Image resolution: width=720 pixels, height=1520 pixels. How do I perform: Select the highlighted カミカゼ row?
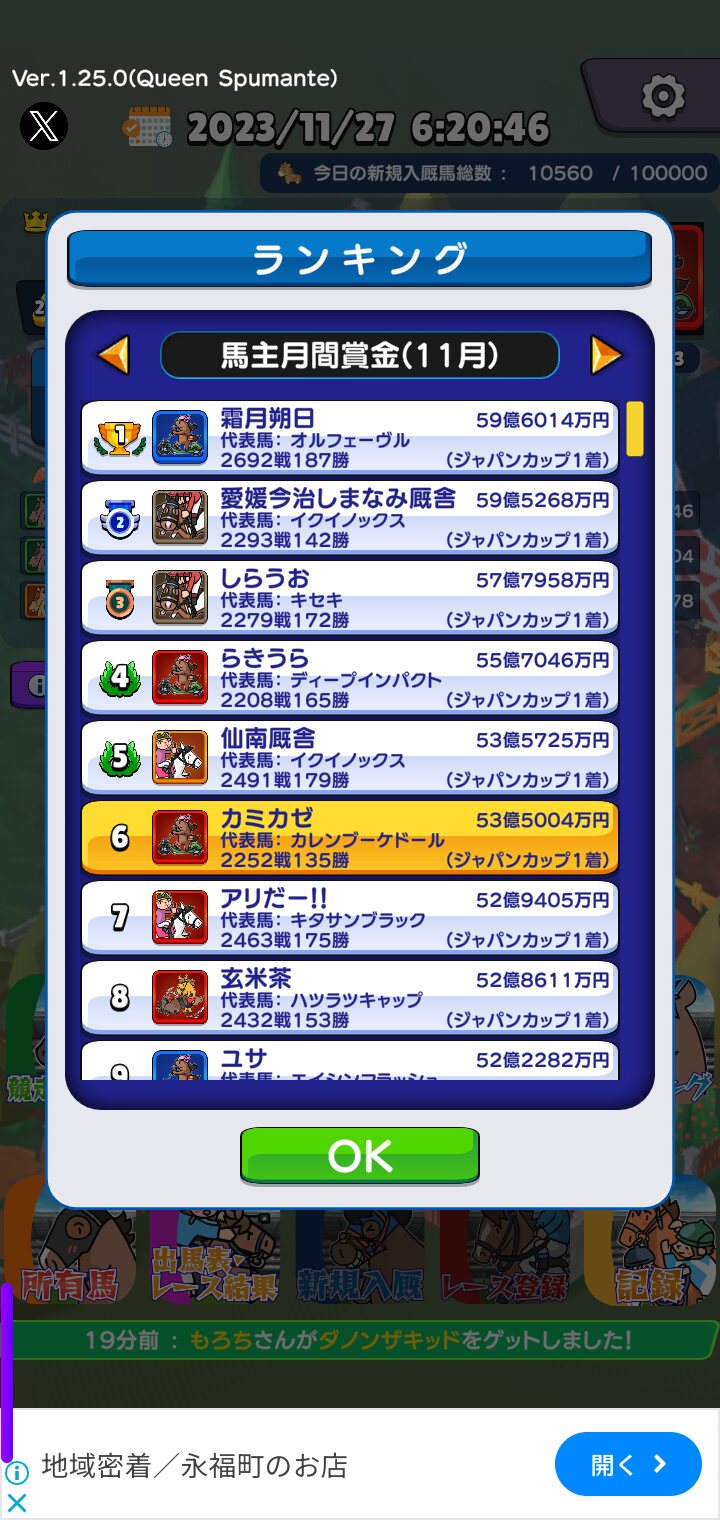click(x=350, y=838)
